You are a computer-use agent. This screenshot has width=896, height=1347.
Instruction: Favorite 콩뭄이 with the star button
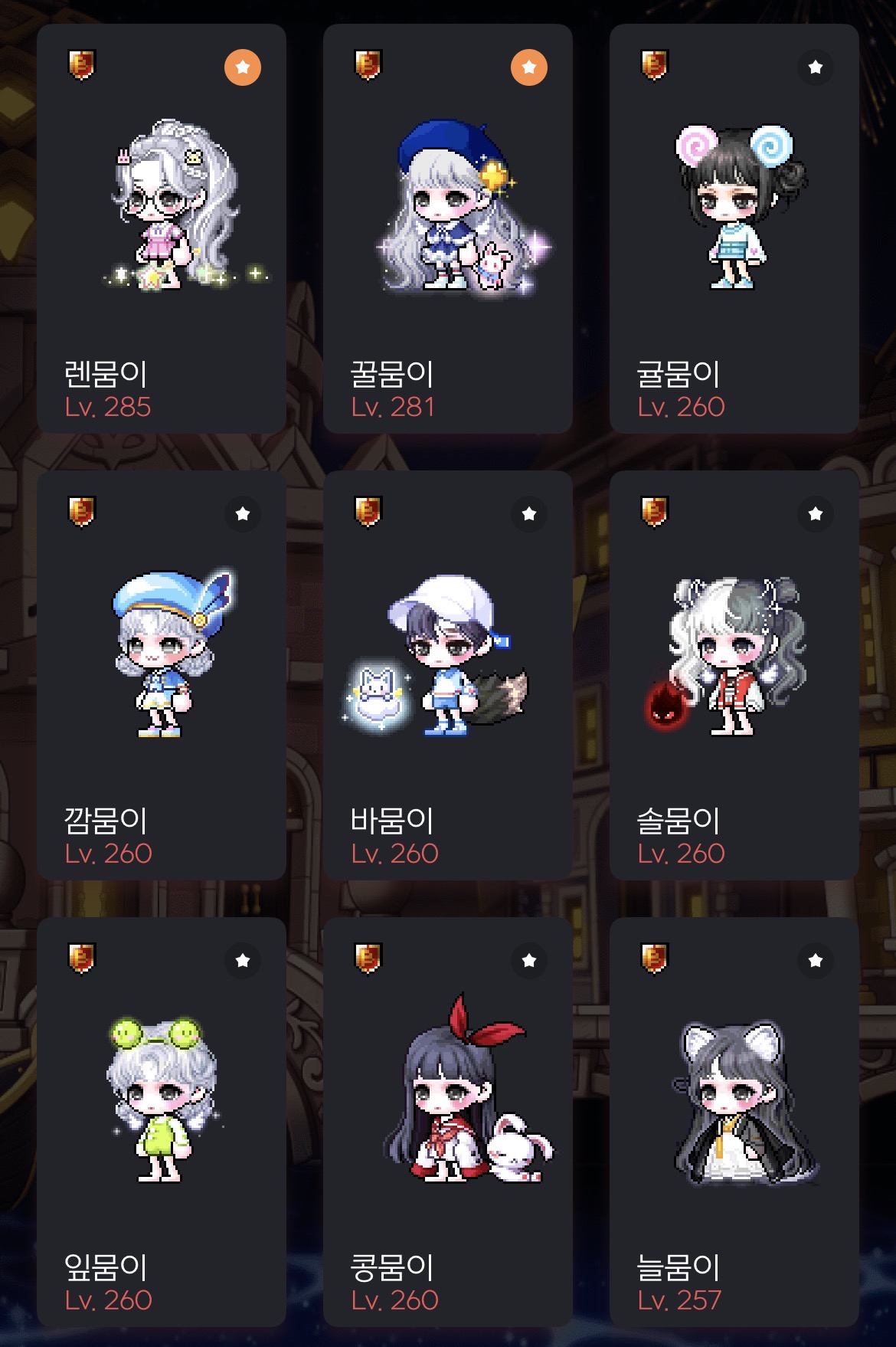pos(529,961)
